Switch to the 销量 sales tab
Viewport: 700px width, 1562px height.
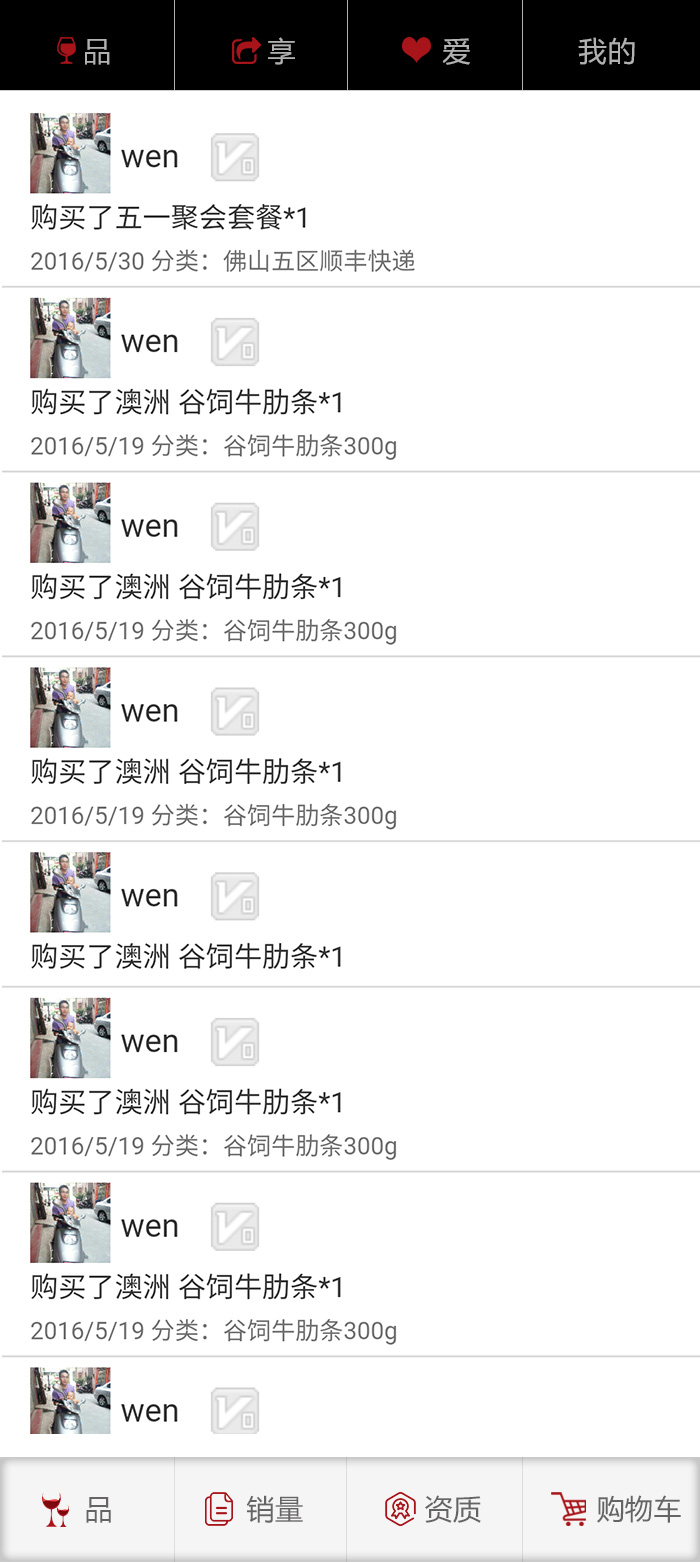(x=260, y=1509)
